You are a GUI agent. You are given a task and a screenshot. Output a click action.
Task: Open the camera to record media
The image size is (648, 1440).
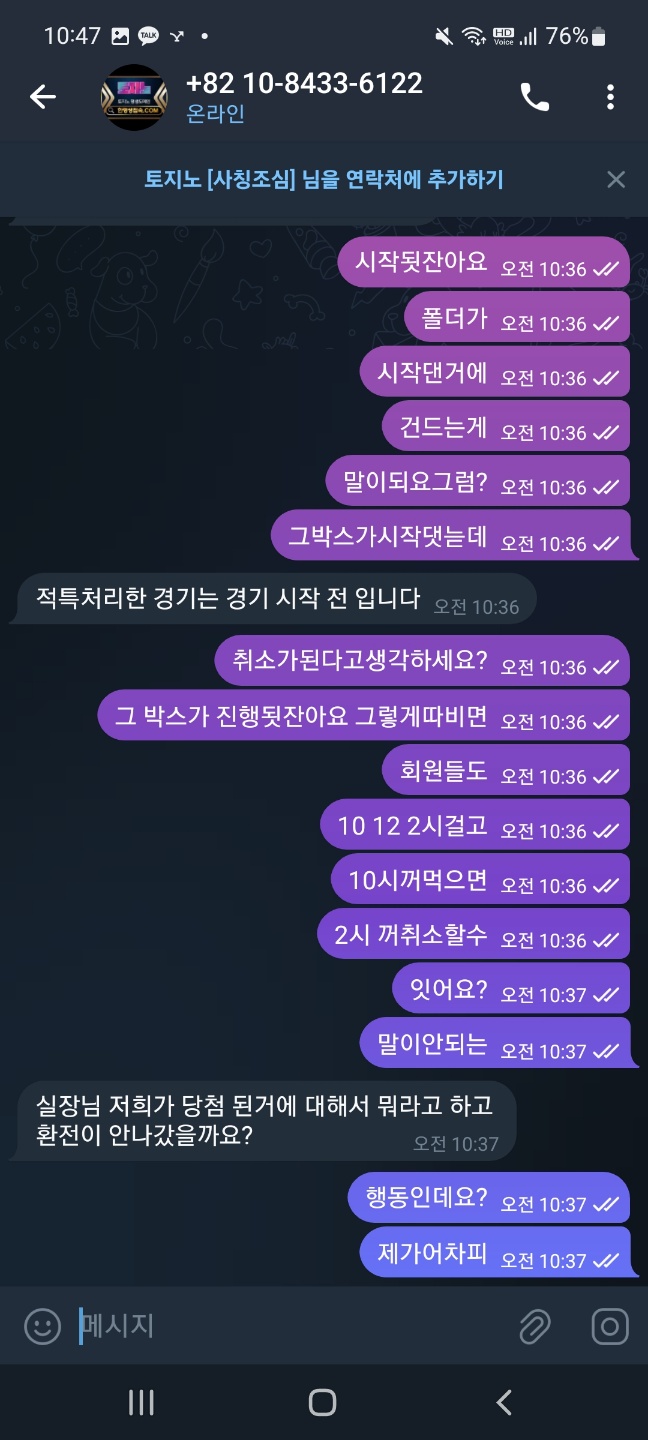coord(609,1327)
